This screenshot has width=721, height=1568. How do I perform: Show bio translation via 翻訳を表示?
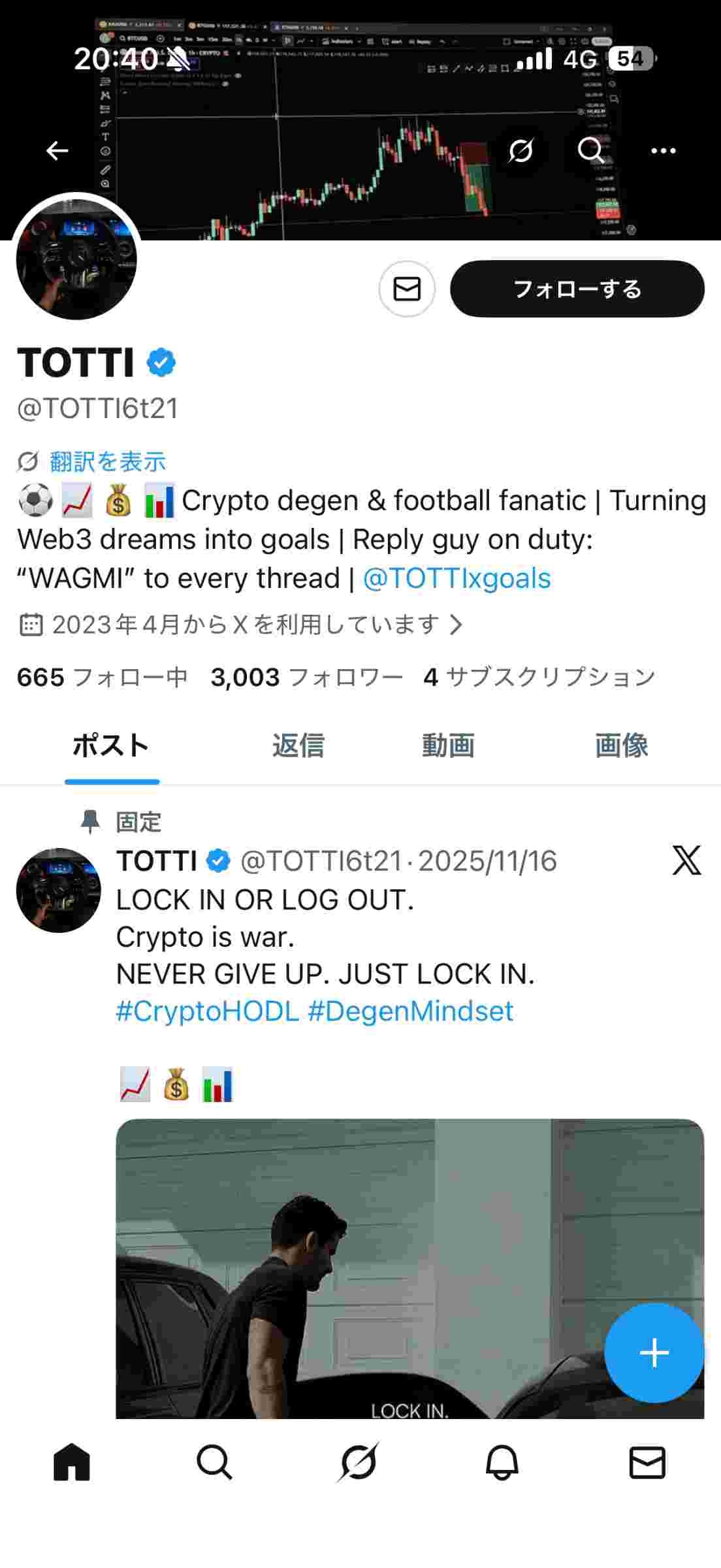point(108,462)
